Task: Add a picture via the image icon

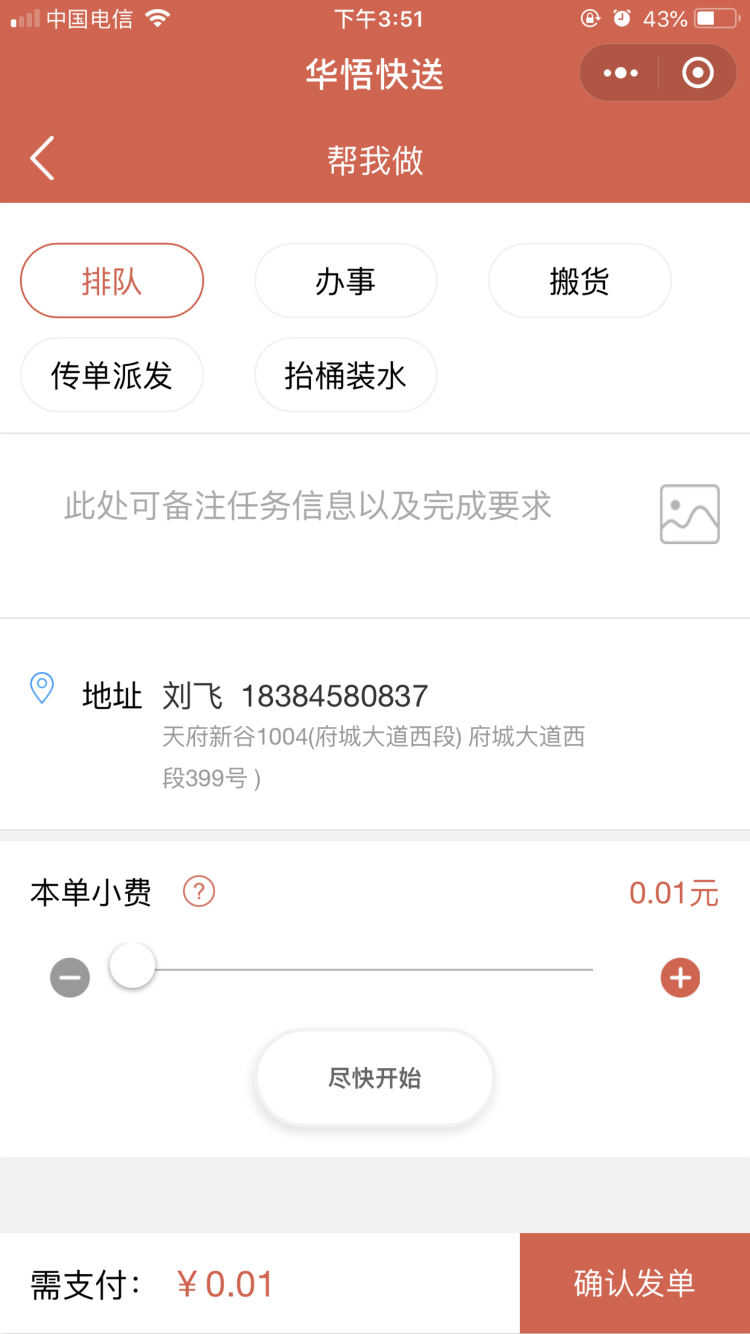Action: pyautogui.click(x=690, y=514)
